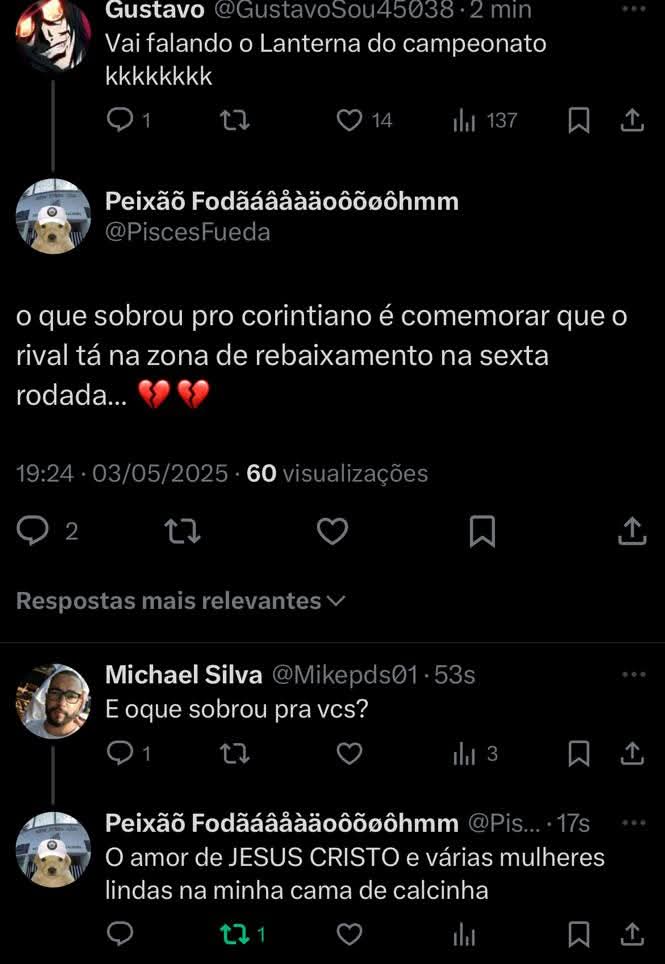Image resolution: width=665 pixels, height=964 pixels.
Task: Reply to the main tweet about corintiano
Action: click(33, 531)
